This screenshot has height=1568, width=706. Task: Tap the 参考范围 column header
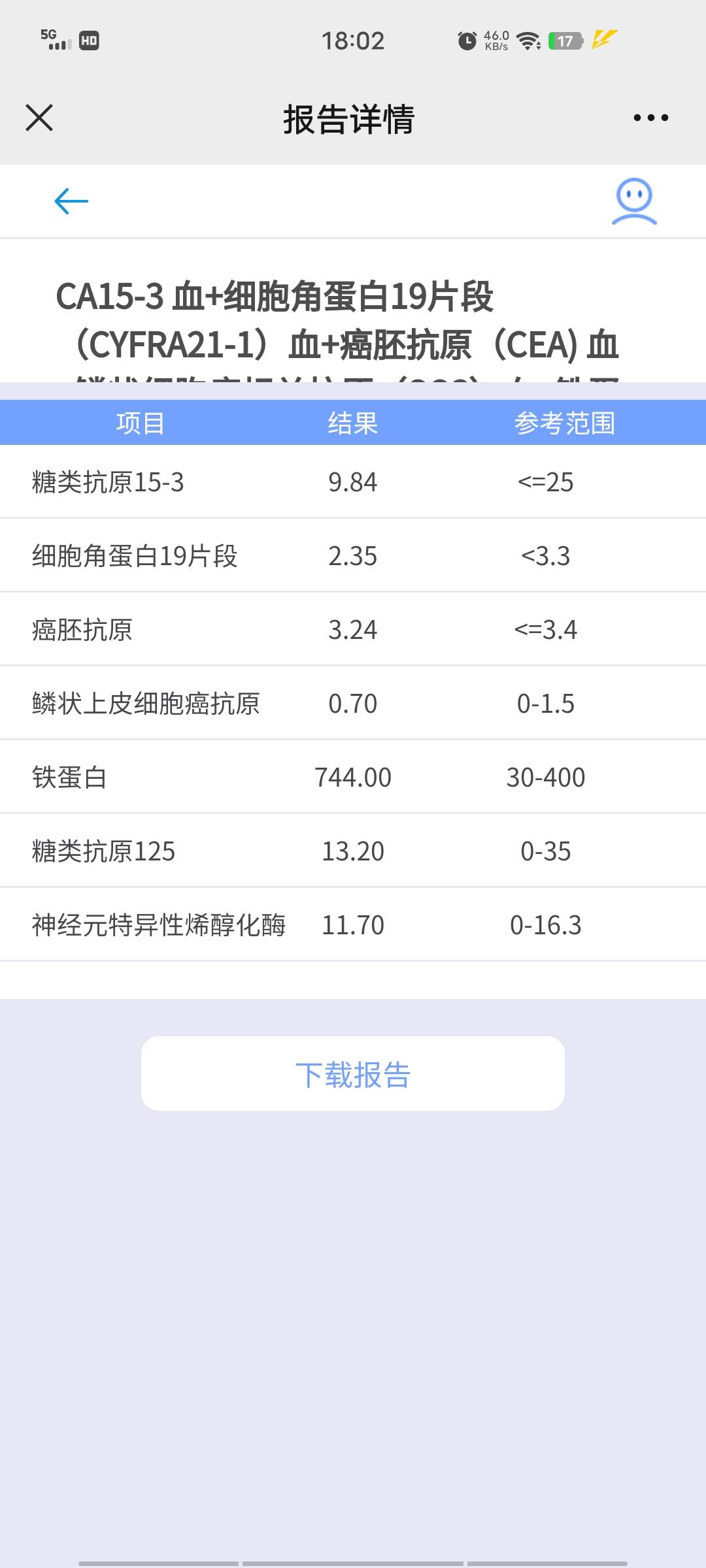(x=566, y=423)
